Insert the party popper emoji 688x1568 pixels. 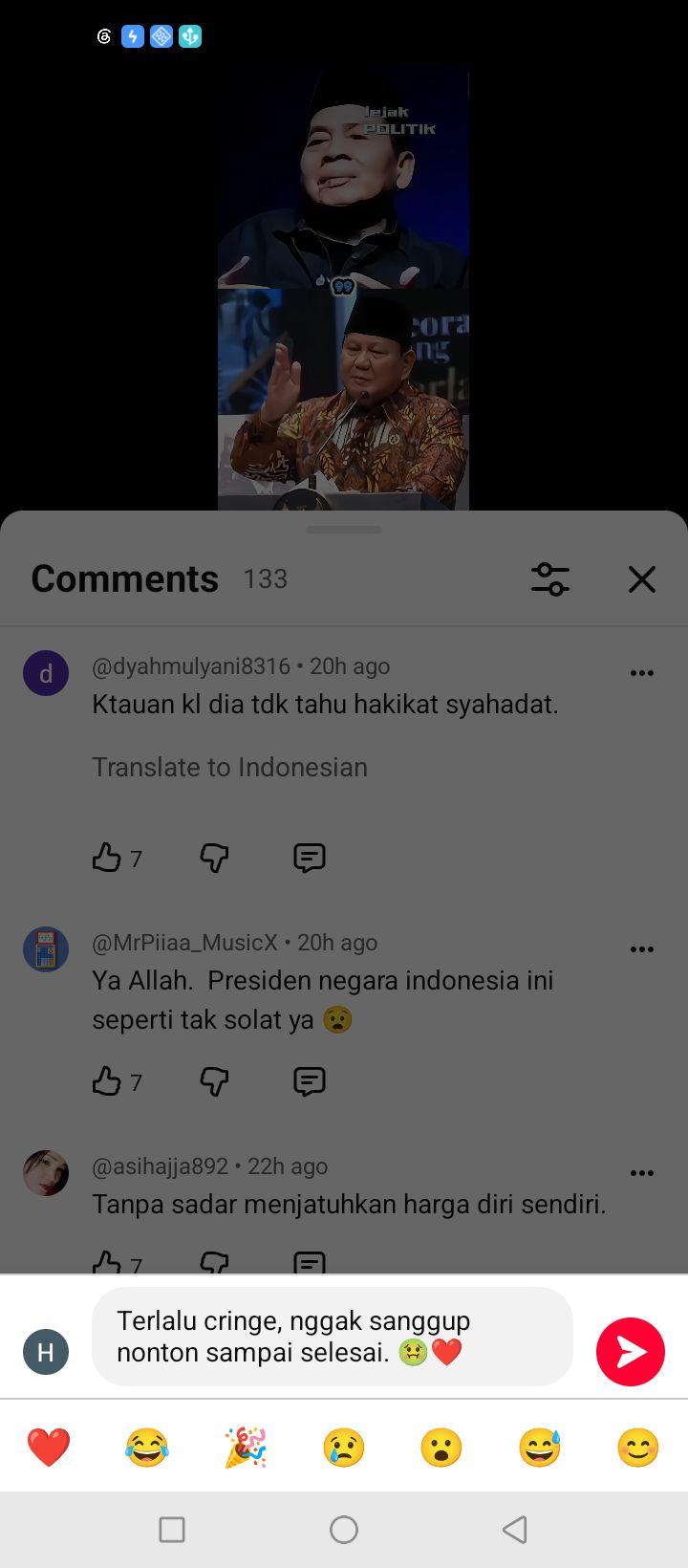point(246,1448)
